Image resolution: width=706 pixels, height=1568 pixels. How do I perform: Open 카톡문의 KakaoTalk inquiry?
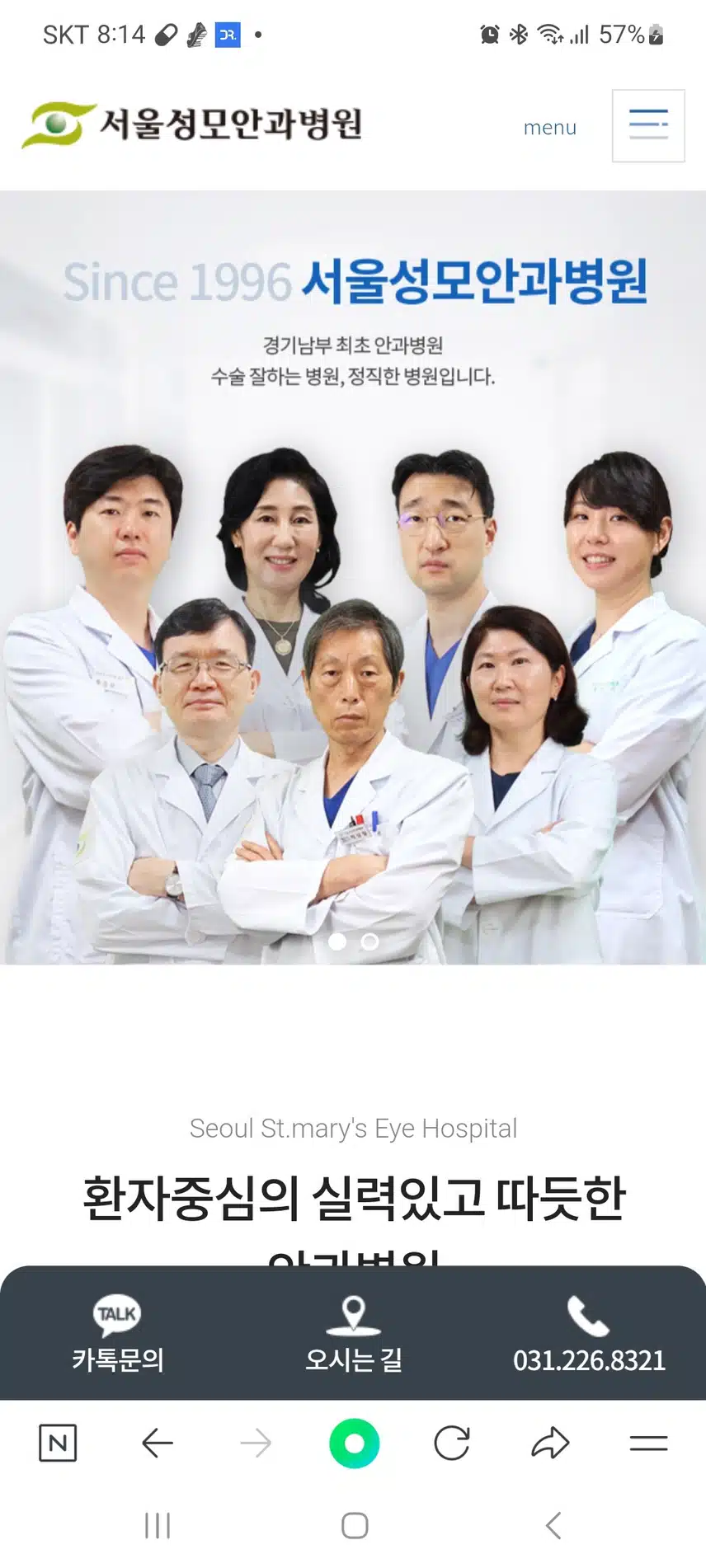point(117,1333)
